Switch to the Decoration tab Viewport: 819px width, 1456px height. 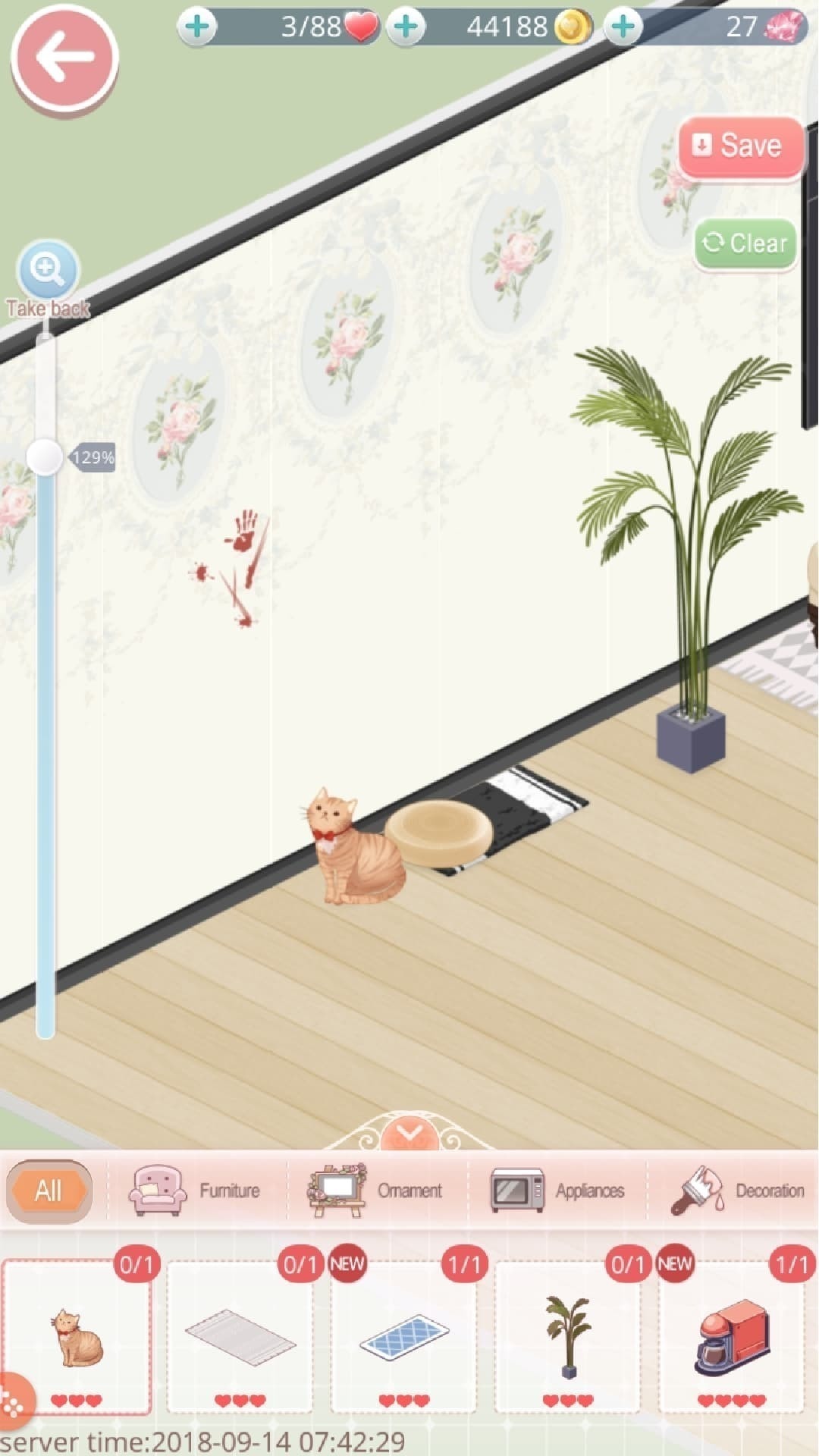click(x=737, y=1191)
